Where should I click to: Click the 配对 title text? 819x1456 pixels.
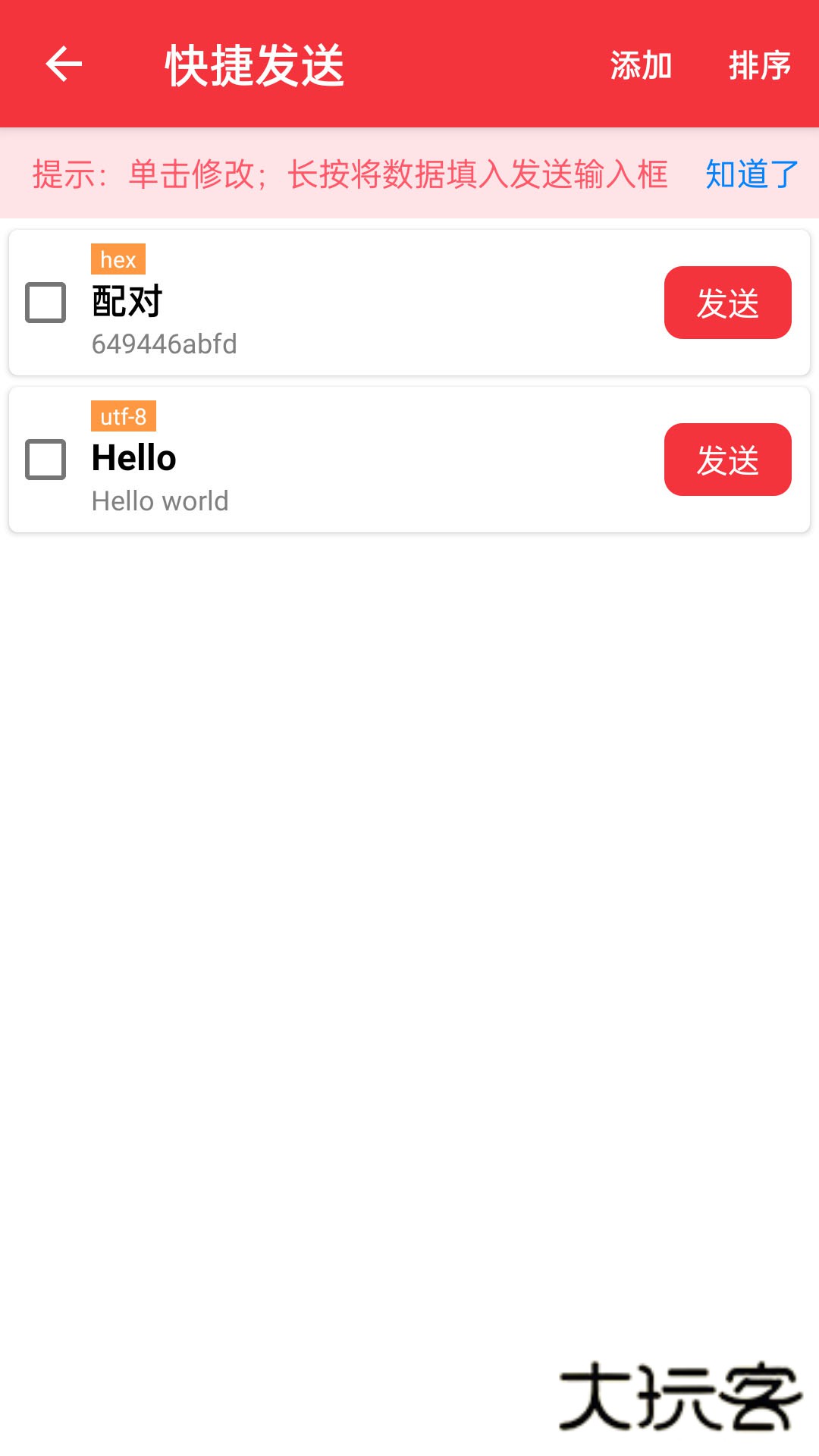point(126,300)
